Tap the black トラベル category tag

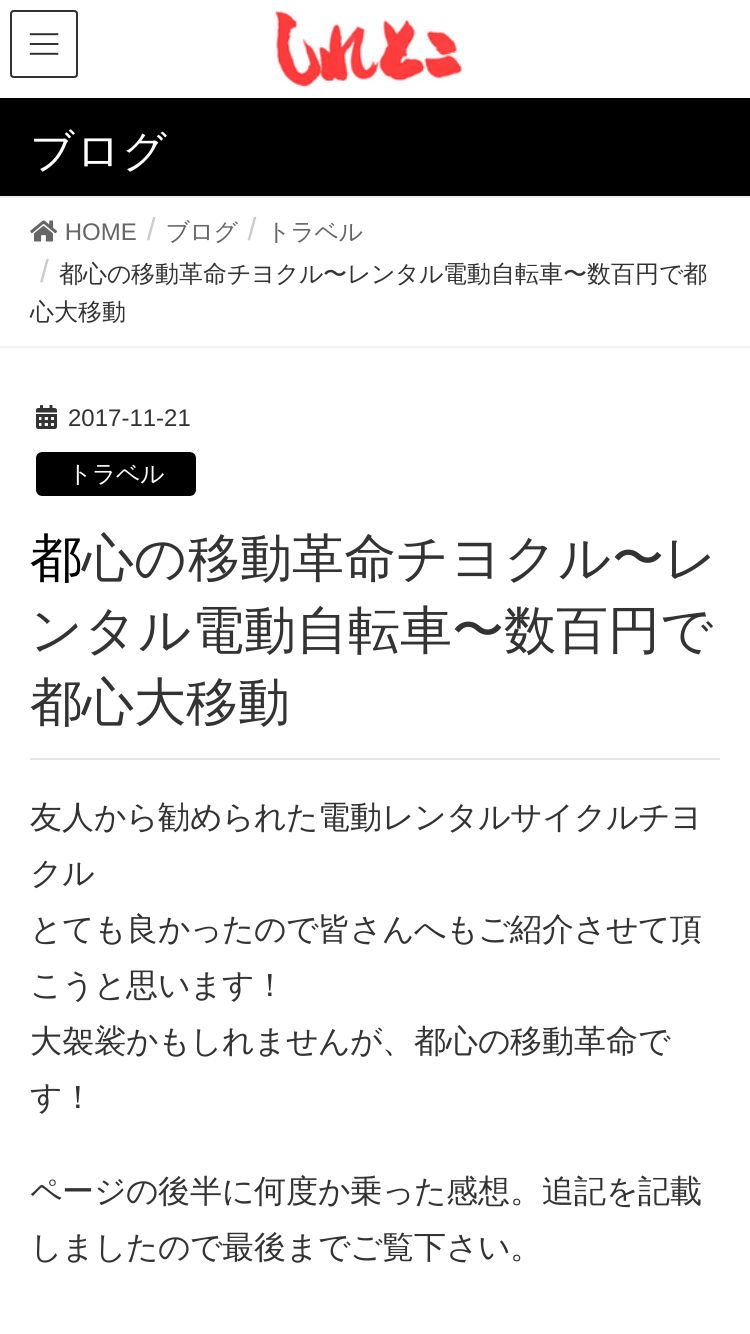coord(116,474)
